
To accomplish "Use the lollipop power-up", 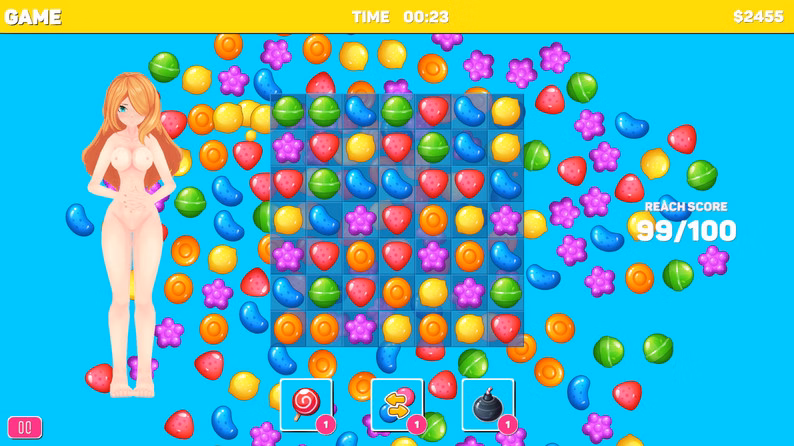I will pos(306,404).
